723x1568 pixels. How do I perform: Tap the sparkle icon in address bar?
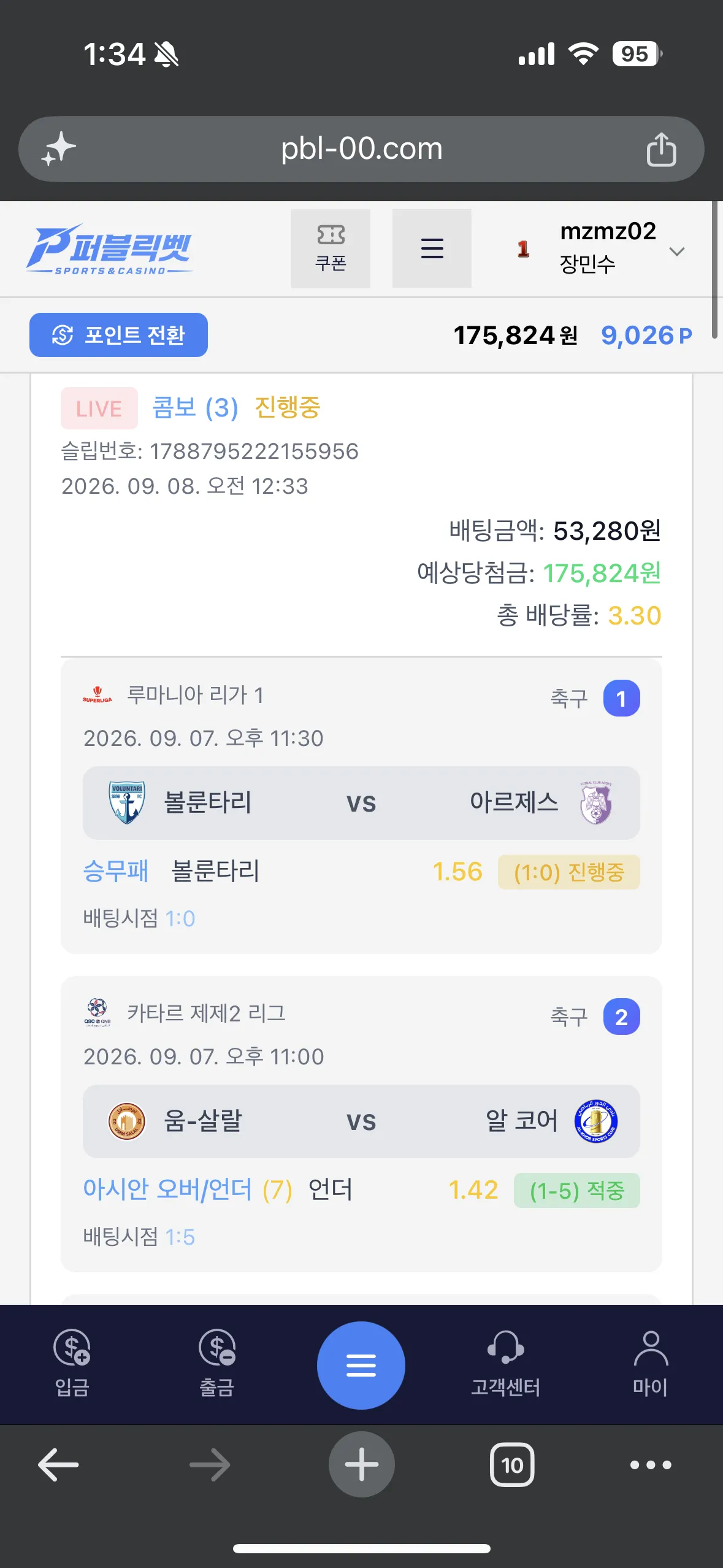coord(59,149)
